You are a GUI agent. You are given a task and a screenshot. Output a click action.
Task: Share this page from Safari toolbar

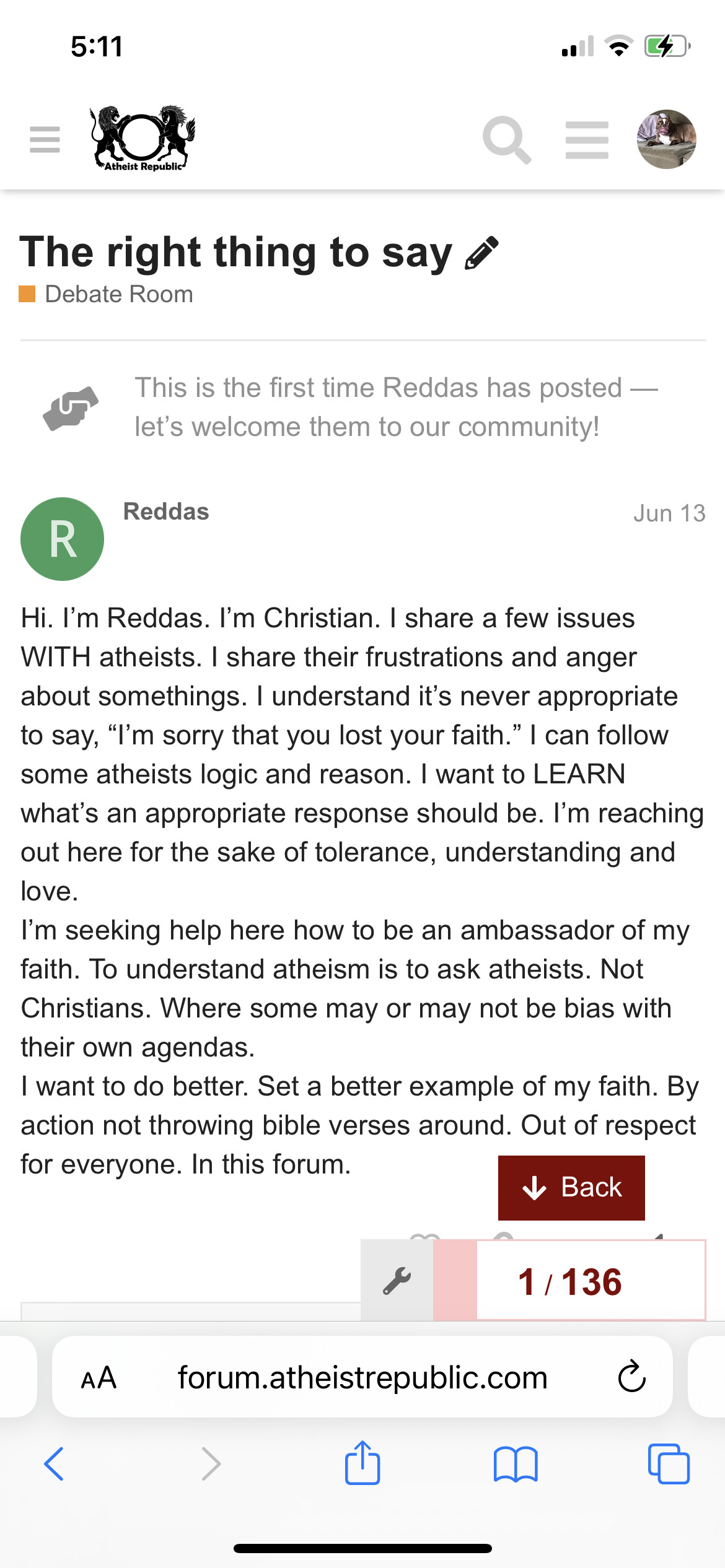(x=362, y=1462)
